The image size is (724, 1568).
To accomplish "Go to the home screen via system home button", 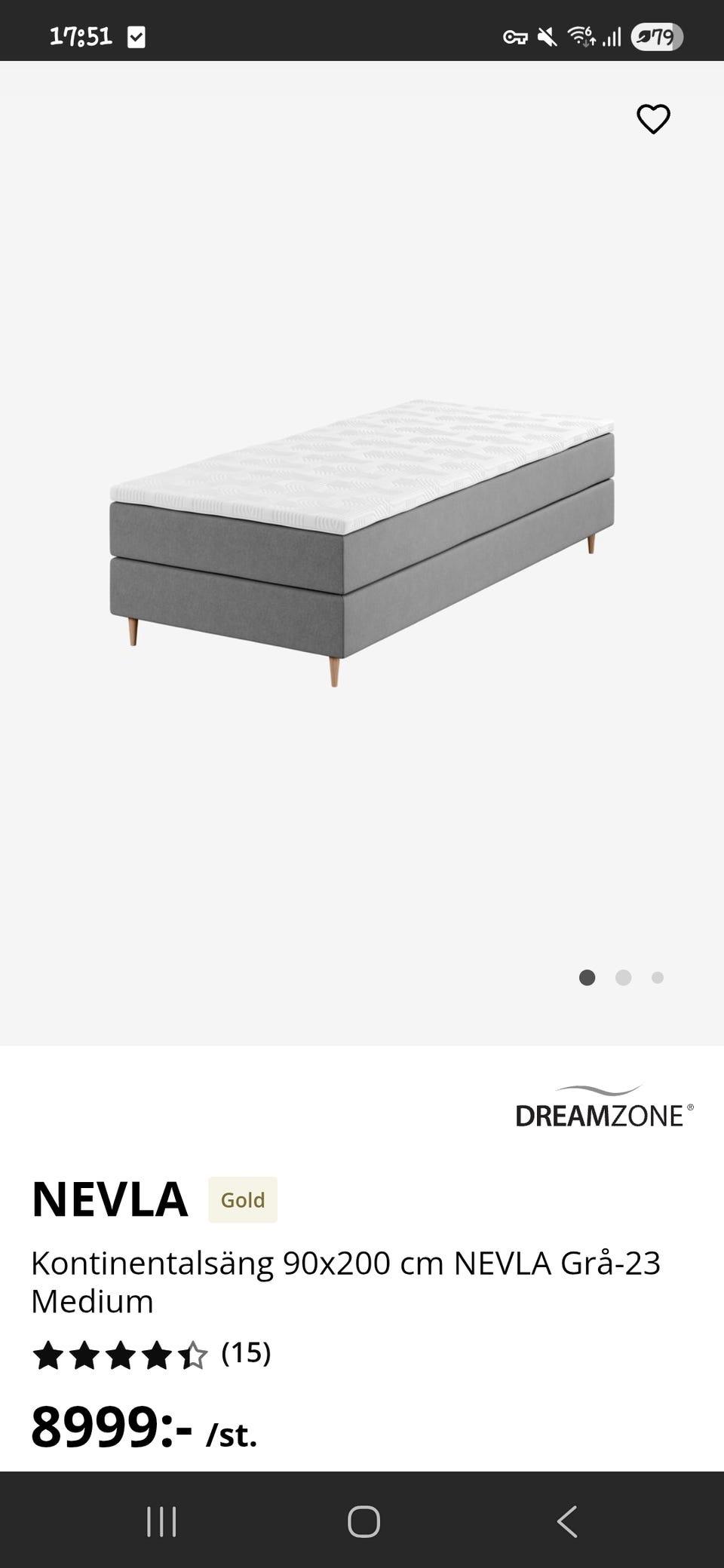I will [x=363, y=1521].
